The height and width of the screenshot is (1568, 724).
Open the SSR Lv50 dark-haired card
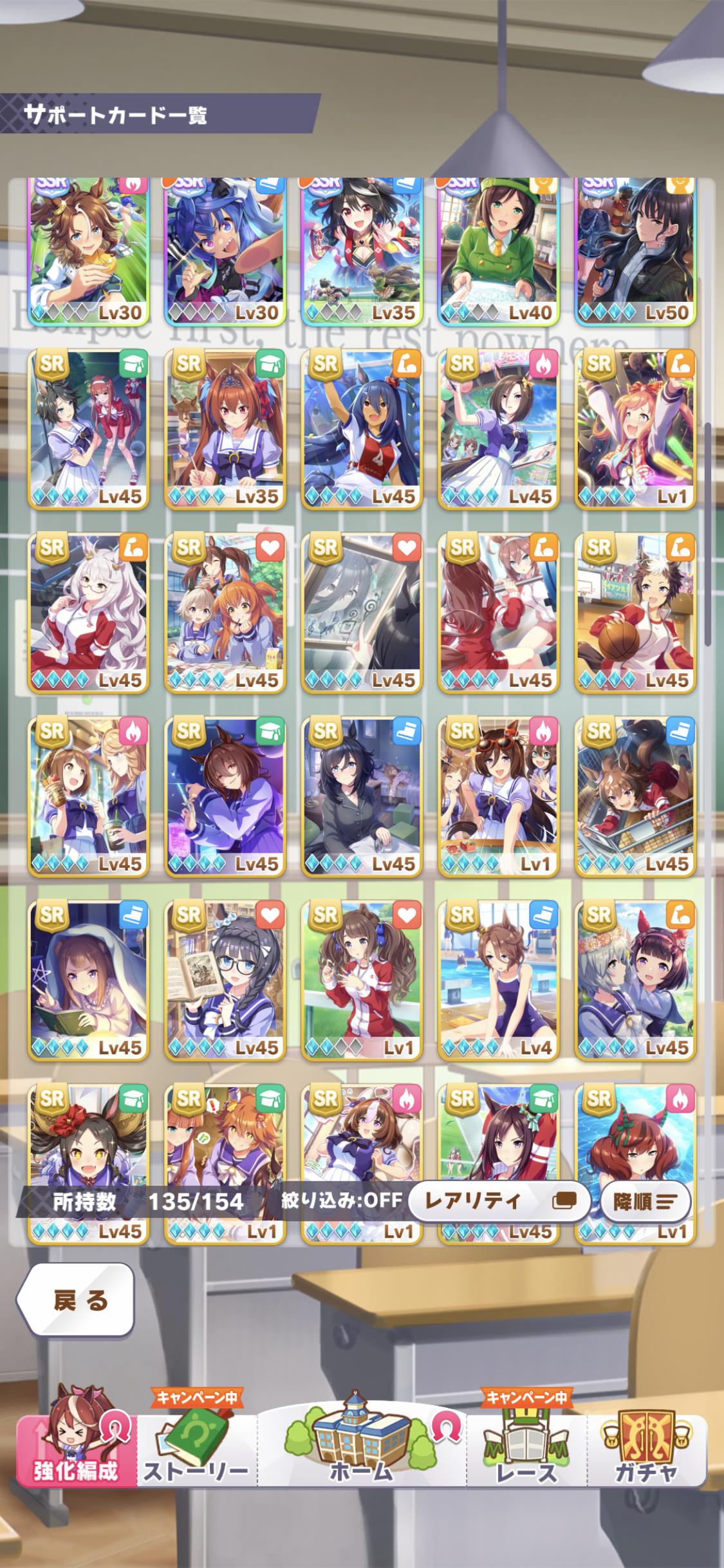pos(635,251)
